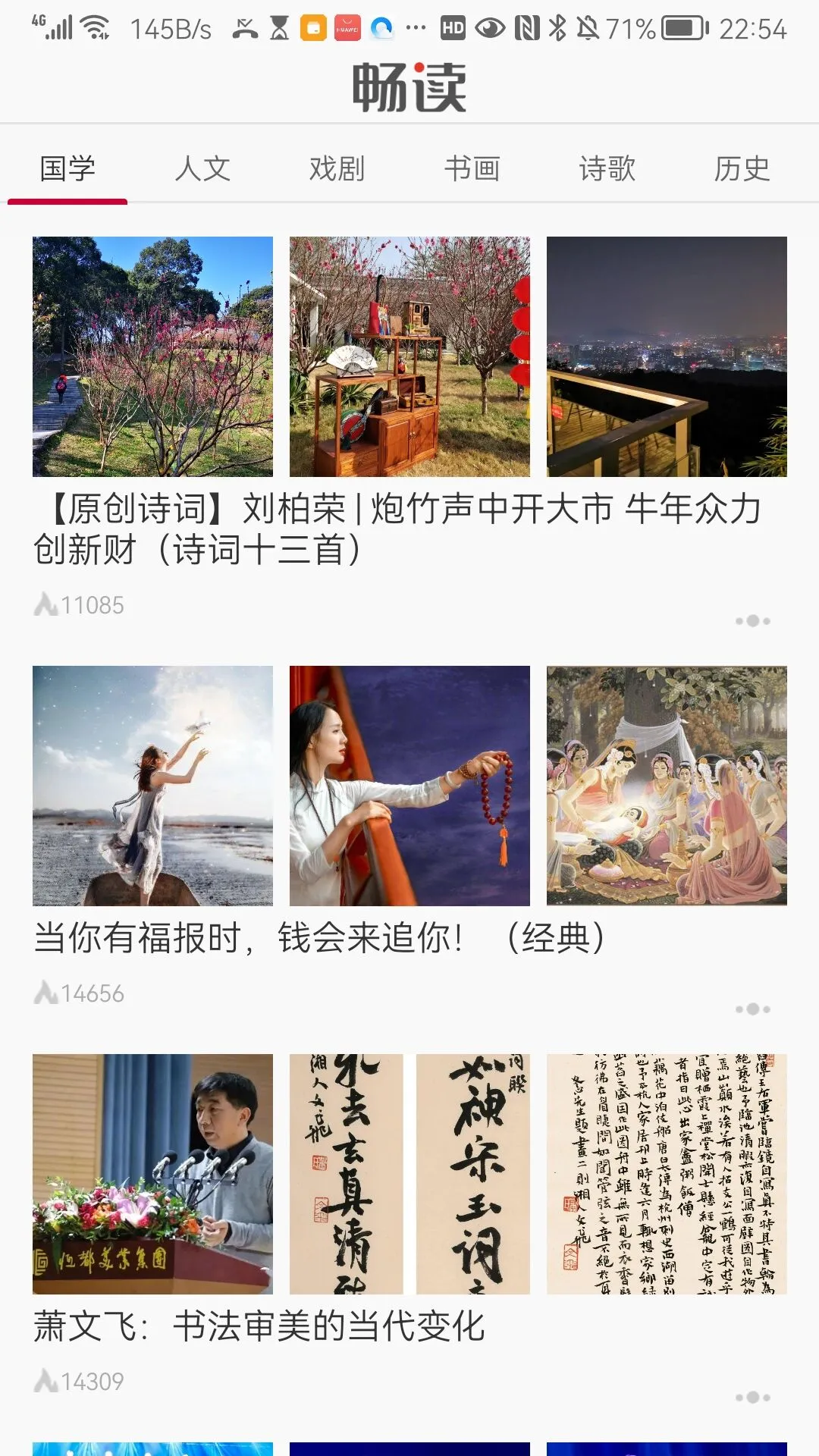Open the article 当你有福报时，钱会来追你

(318, 937)
